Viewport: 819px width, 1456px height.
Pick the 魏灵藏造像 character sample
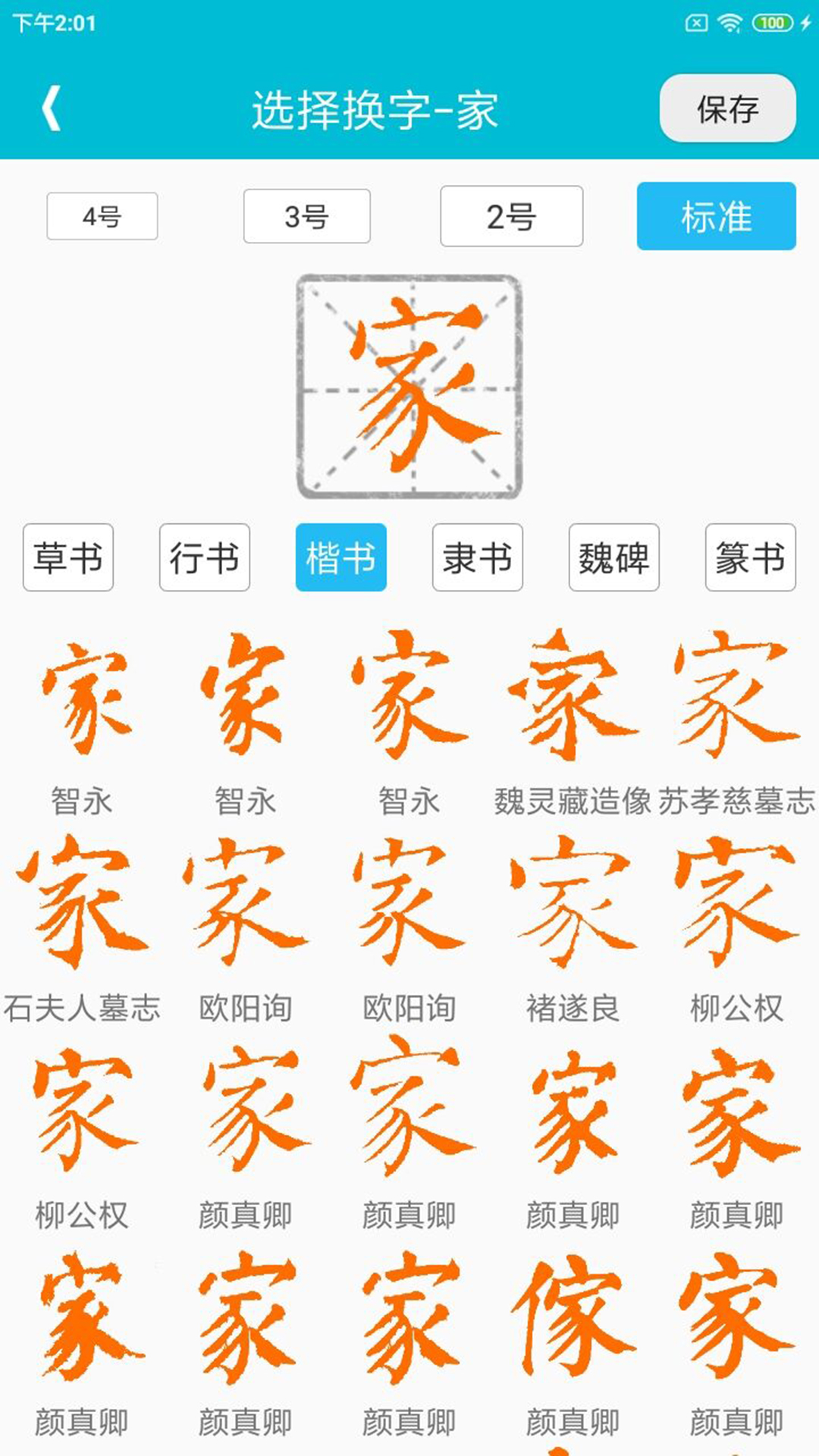point(573,698)
